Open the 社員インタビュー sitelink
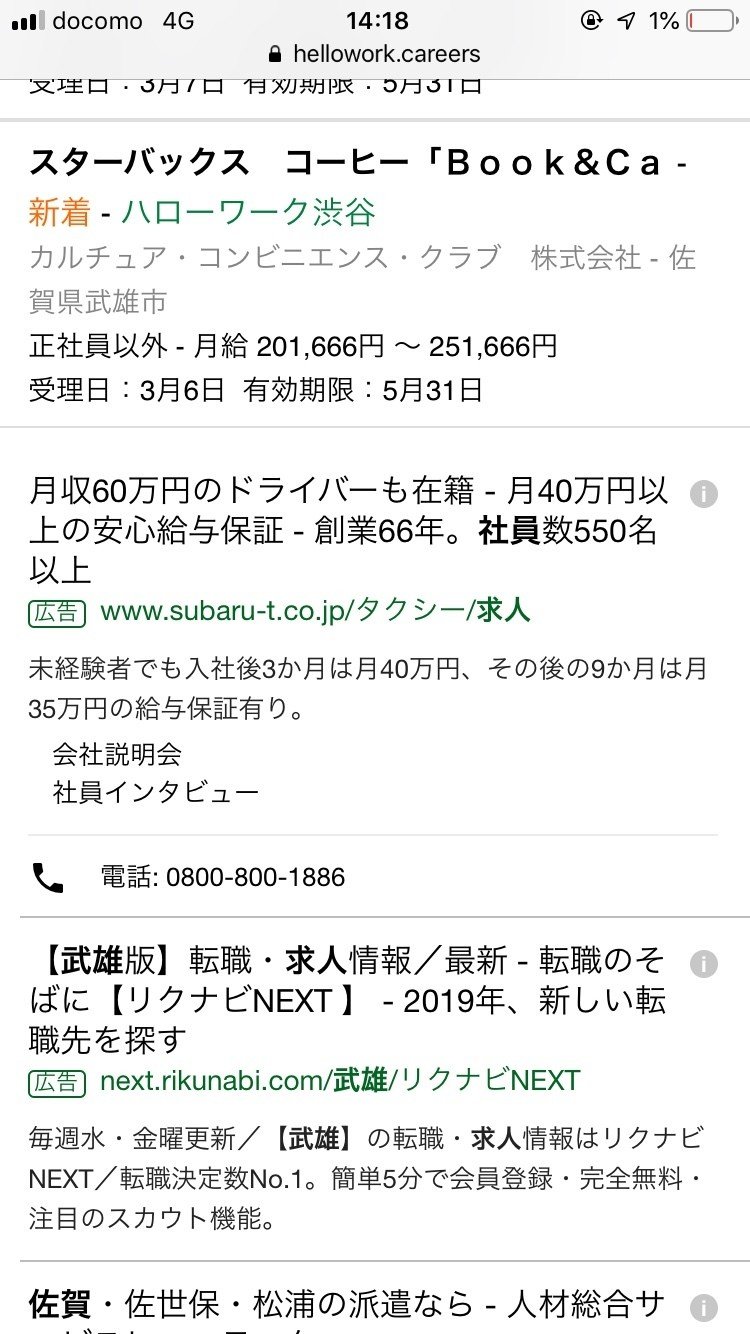The image size is (750, 1334). point(156,793)
